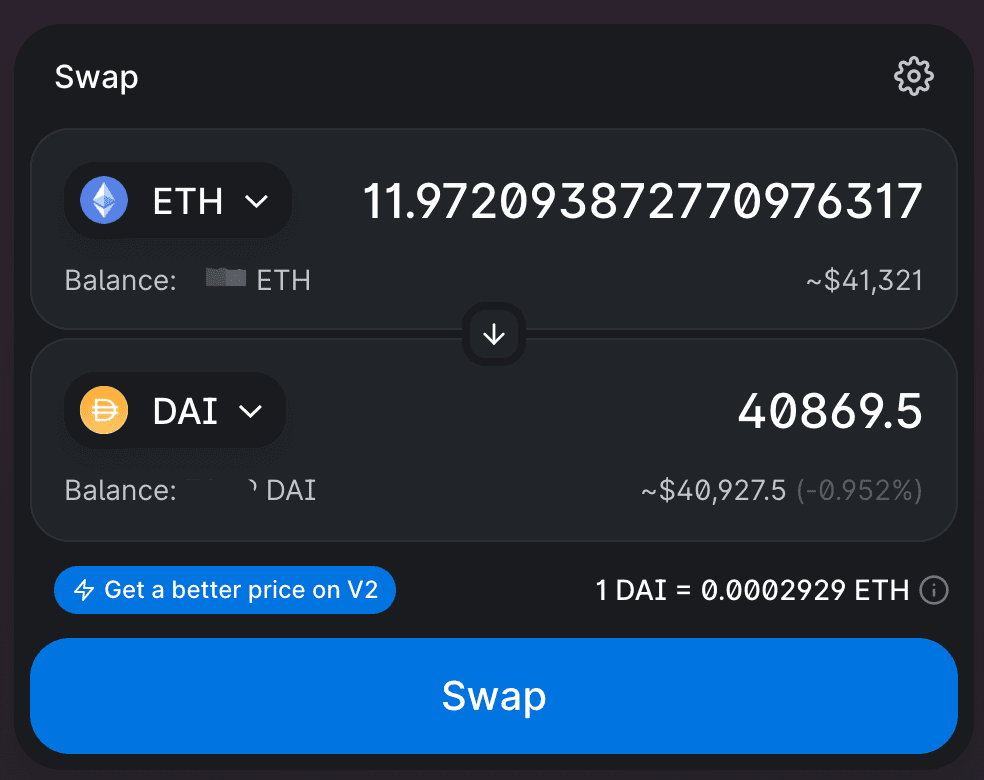The width and height of the screenshot is (984, 780).
Task: Flip tokens with the arrow button
Action: tap(494, 335)
